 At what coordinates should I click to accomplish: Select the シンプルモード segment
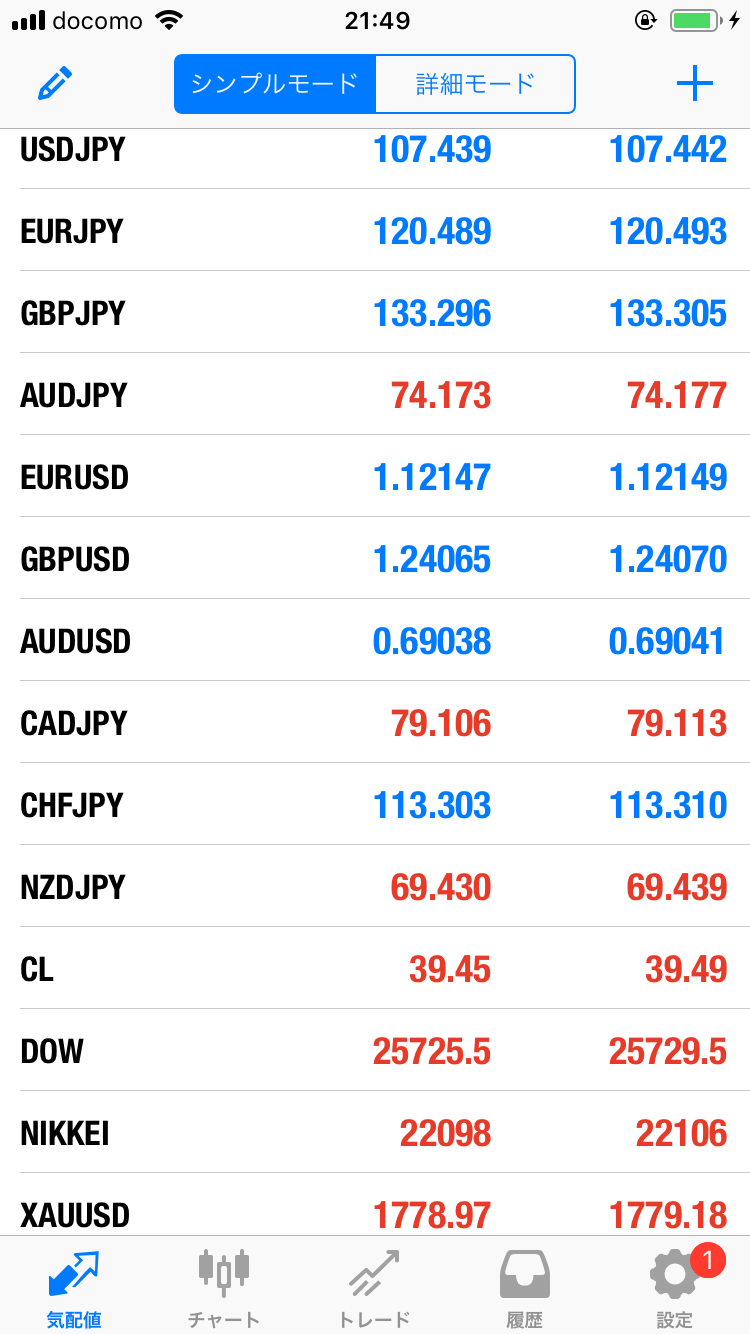275,84
